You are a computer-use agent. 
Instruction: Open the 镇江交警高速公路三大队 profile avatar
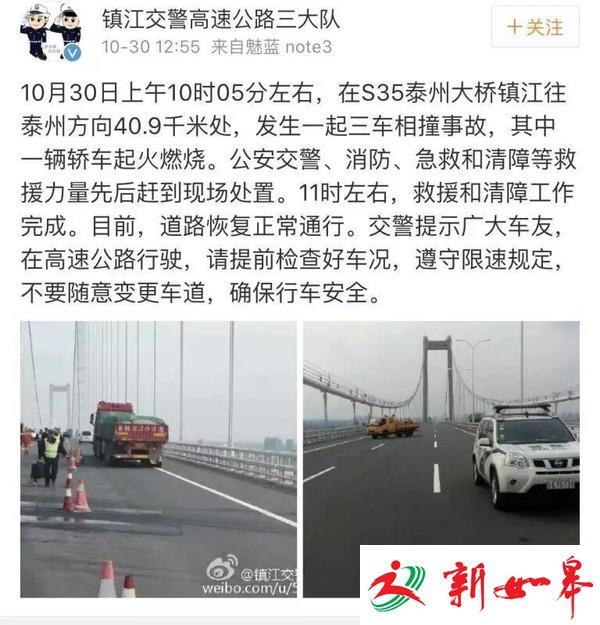click(51, 32)
